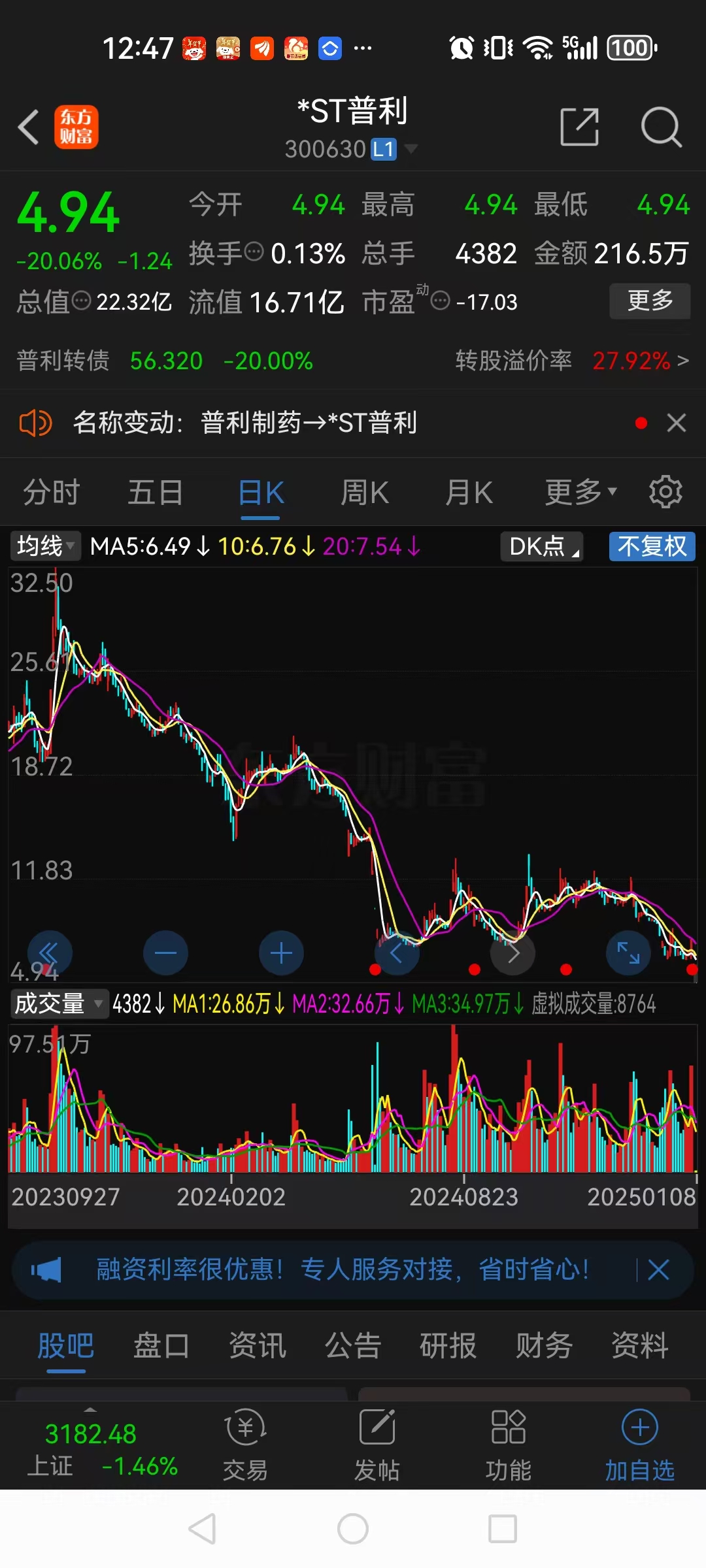The width and height of the screenshot is (706, 1568).
Task: Open the chart settings gear
Action: coord(665,491)
